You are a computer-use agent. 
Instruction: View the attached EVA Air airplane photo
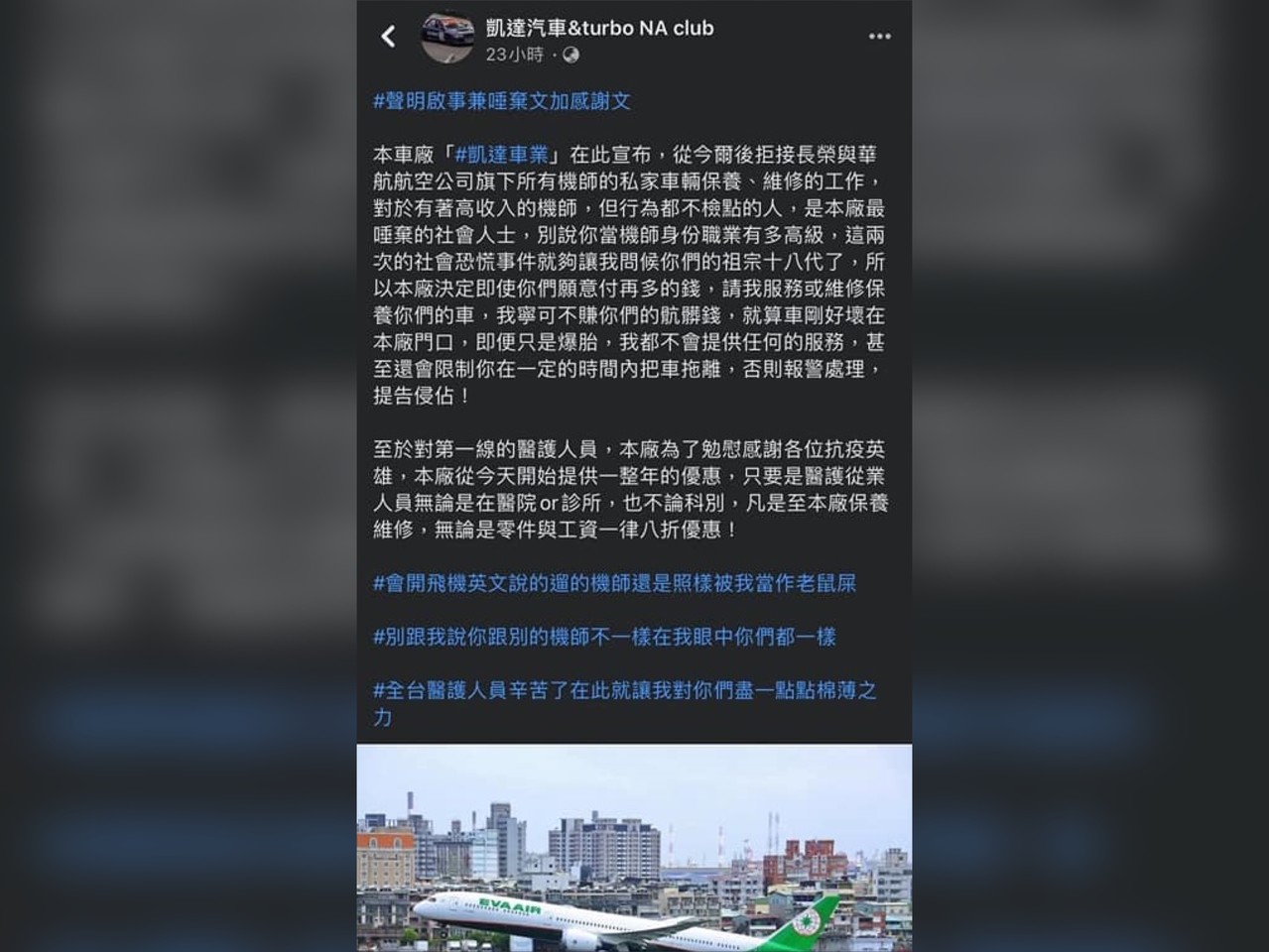tap(634, 848)
